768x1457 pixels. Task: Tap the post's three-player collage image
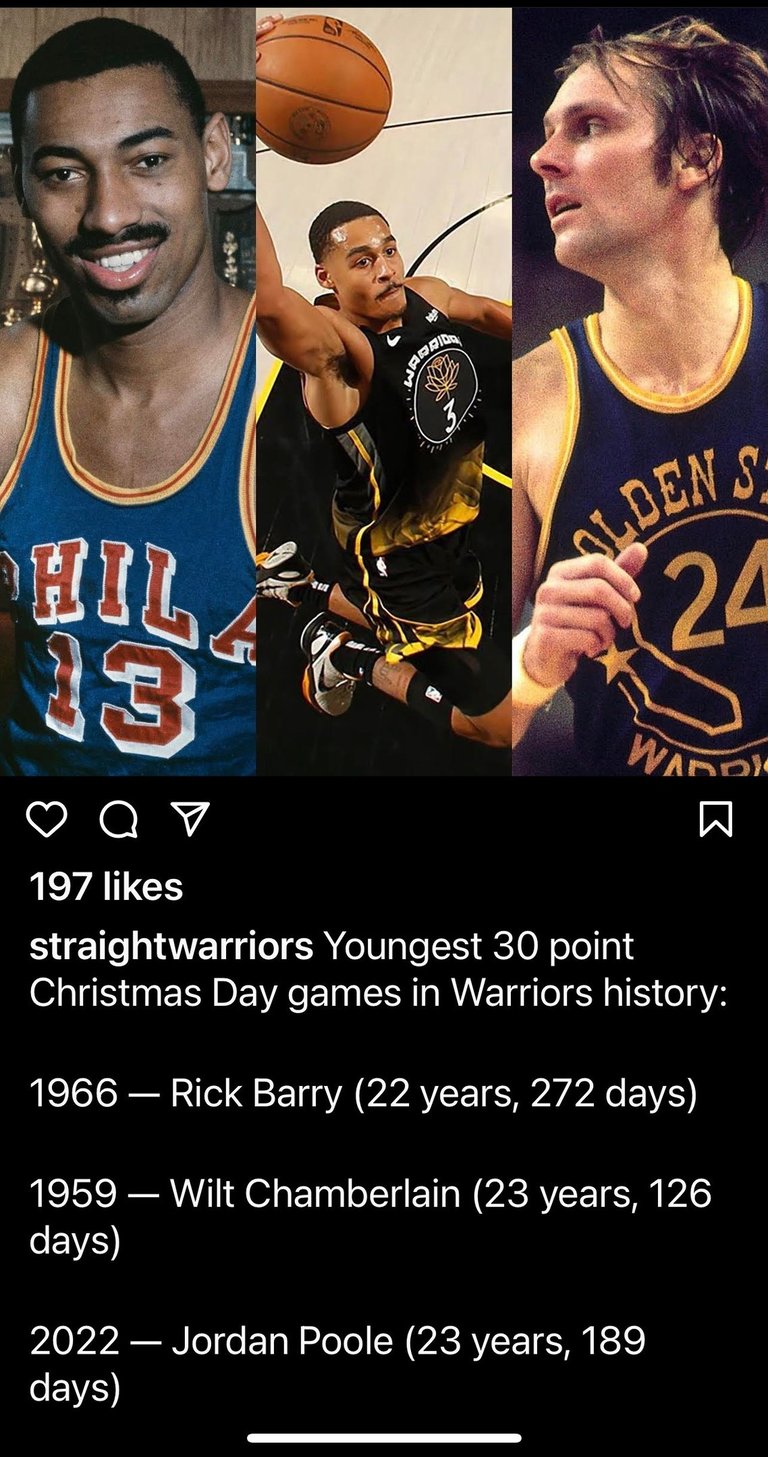(x=384, y=390)
